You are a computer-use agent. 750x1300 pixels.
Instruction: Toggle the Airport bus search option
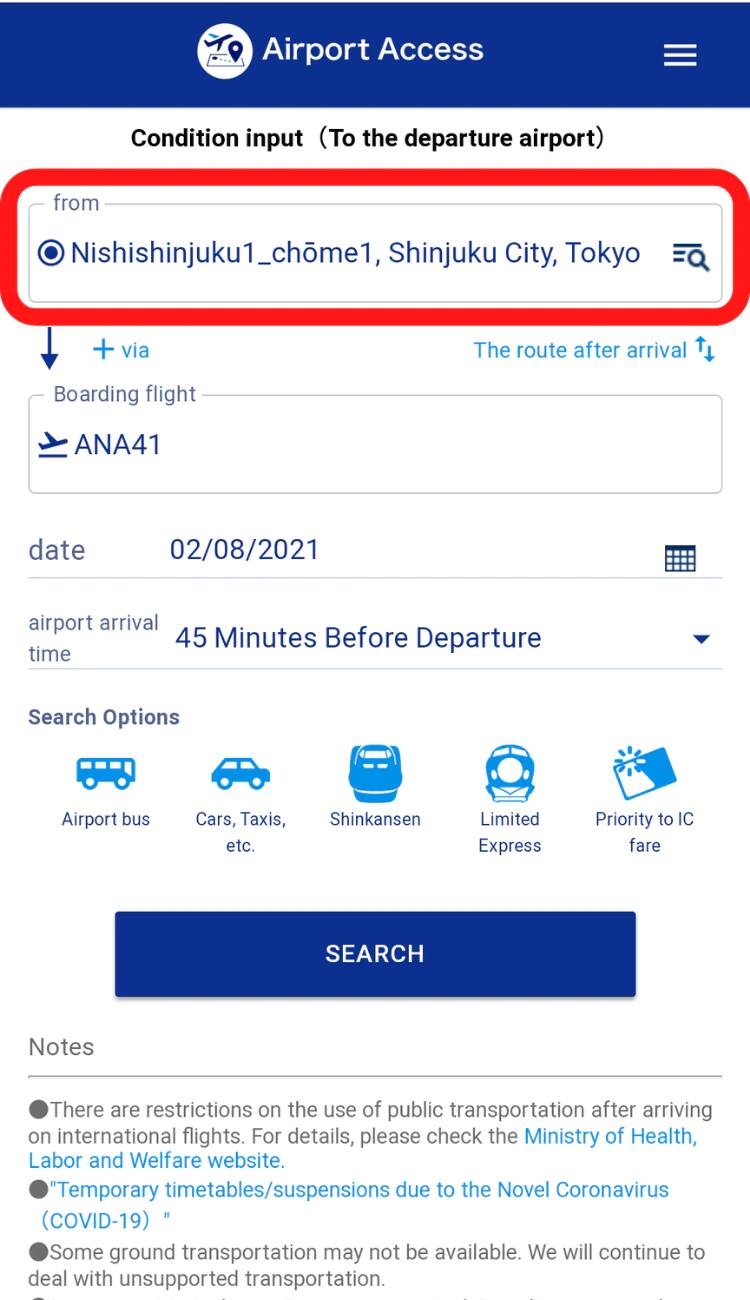105,790
